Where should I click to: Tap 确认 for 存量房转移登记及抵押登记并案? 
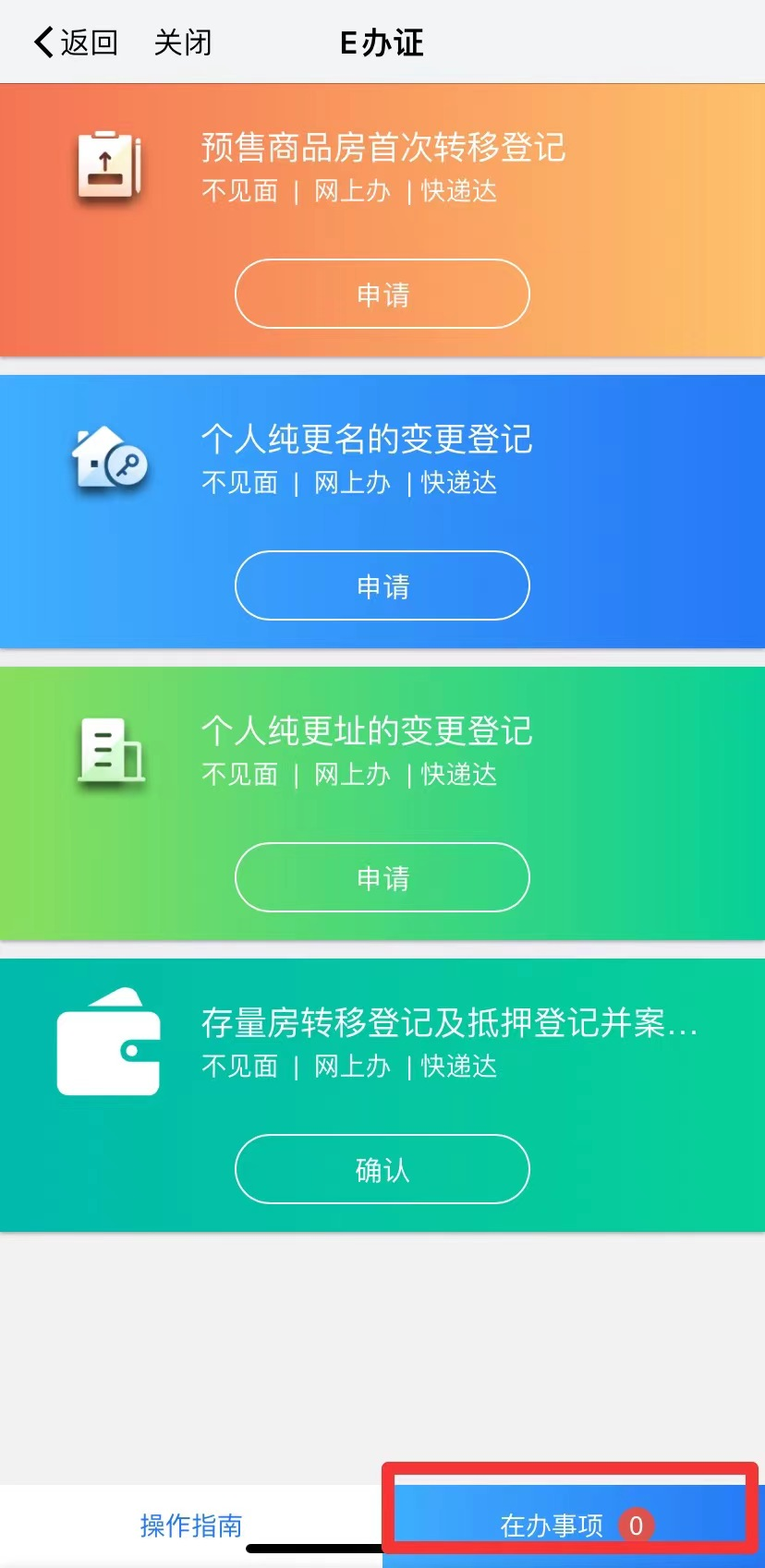coord(382,1170)
